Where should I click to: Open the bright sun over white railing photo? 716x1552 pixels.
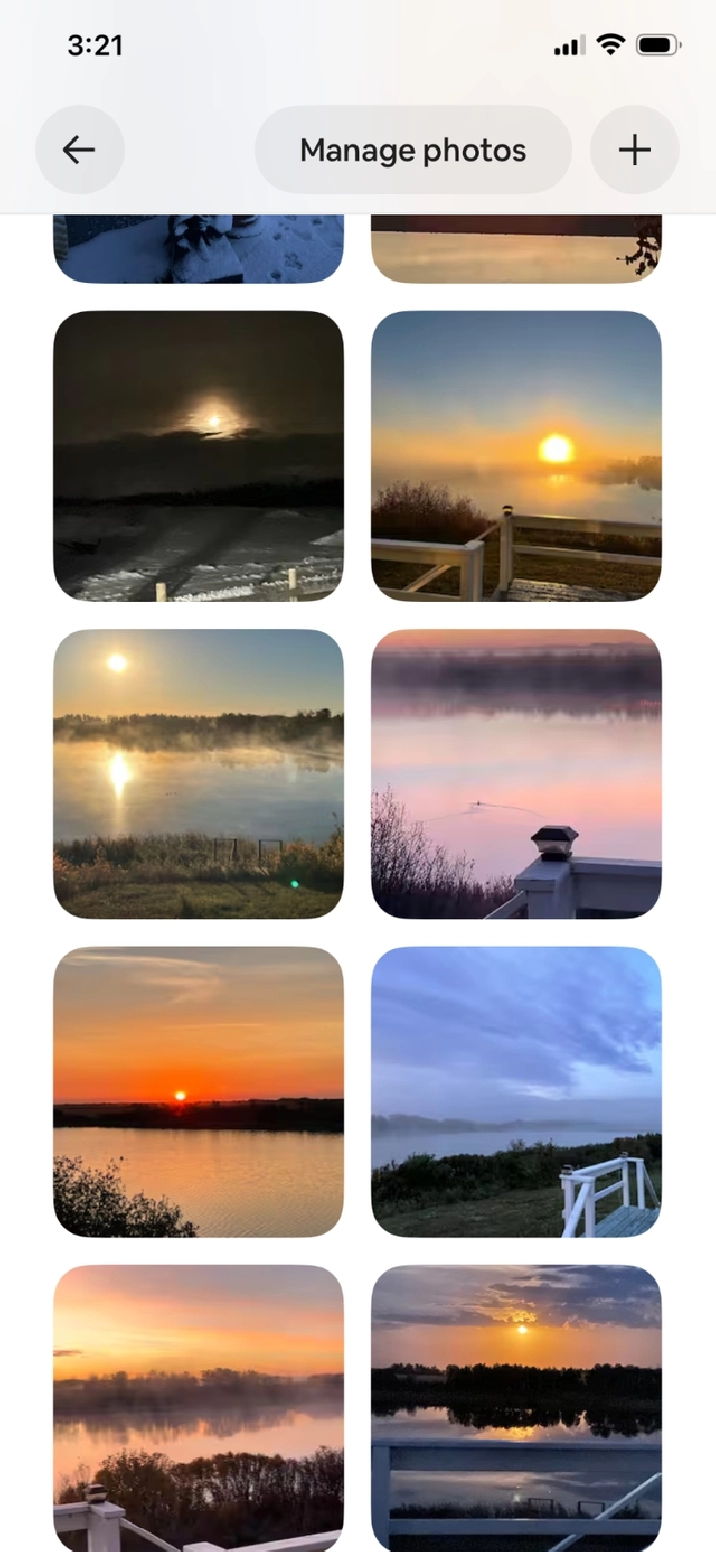point(516,456)
